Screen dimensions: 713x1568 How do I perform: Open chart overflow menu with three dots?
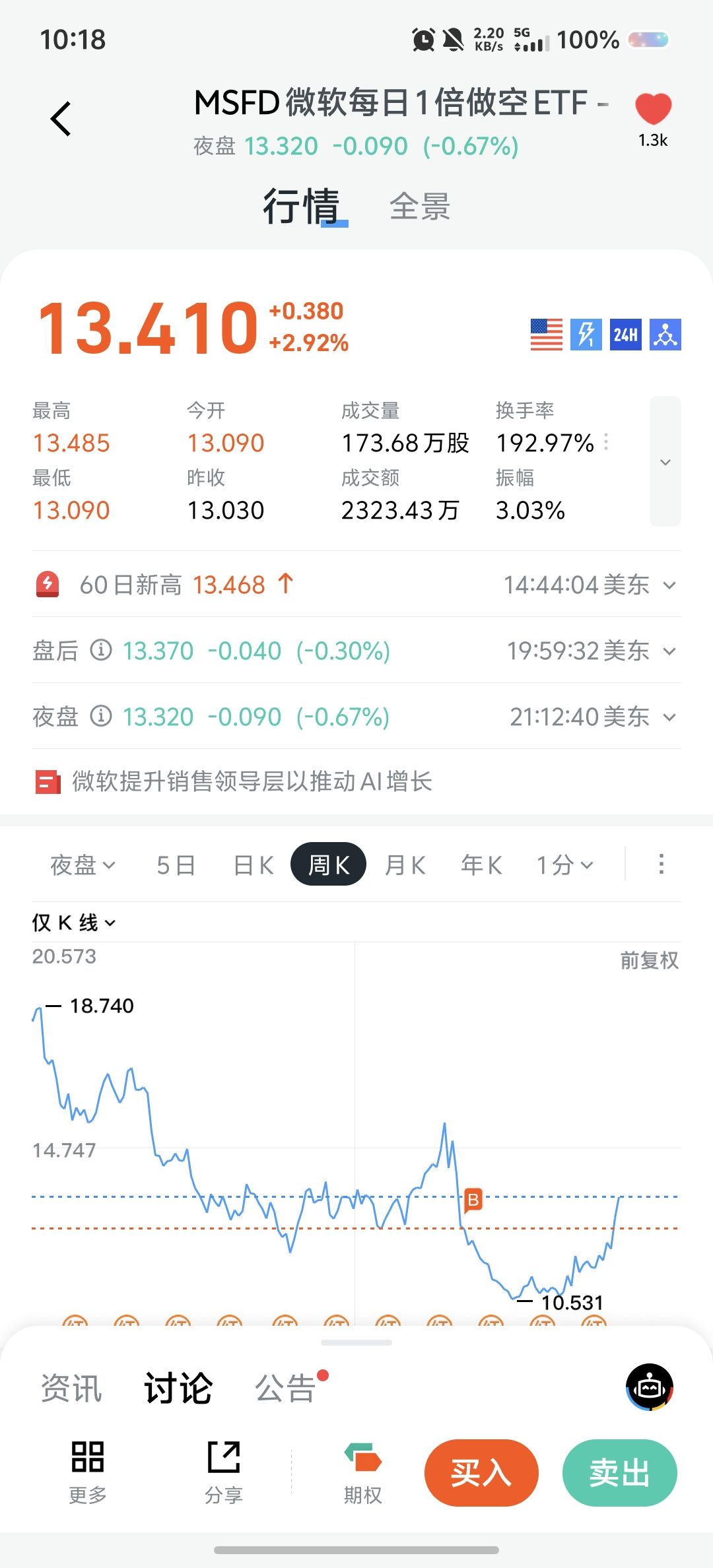point(661,865)
